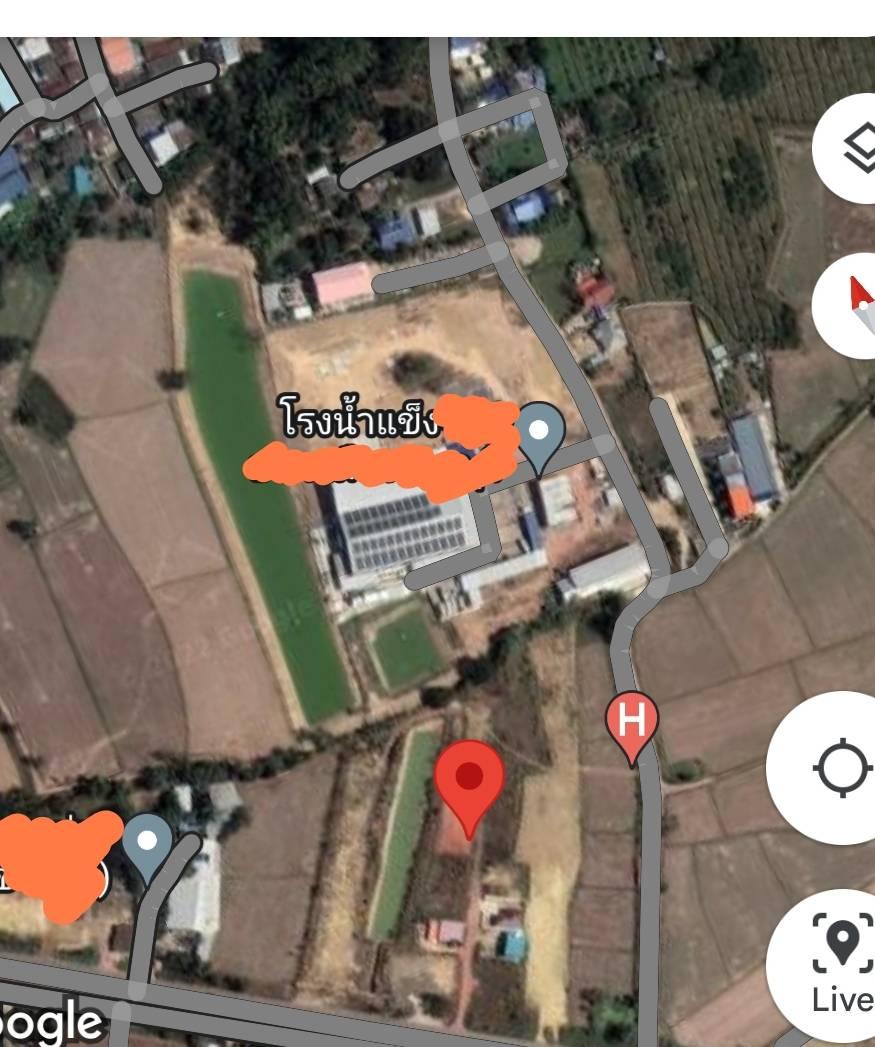The width and height of the screenshot is (875, 1047).
Task: Open the hospital H marker
Action: point(632,728)
